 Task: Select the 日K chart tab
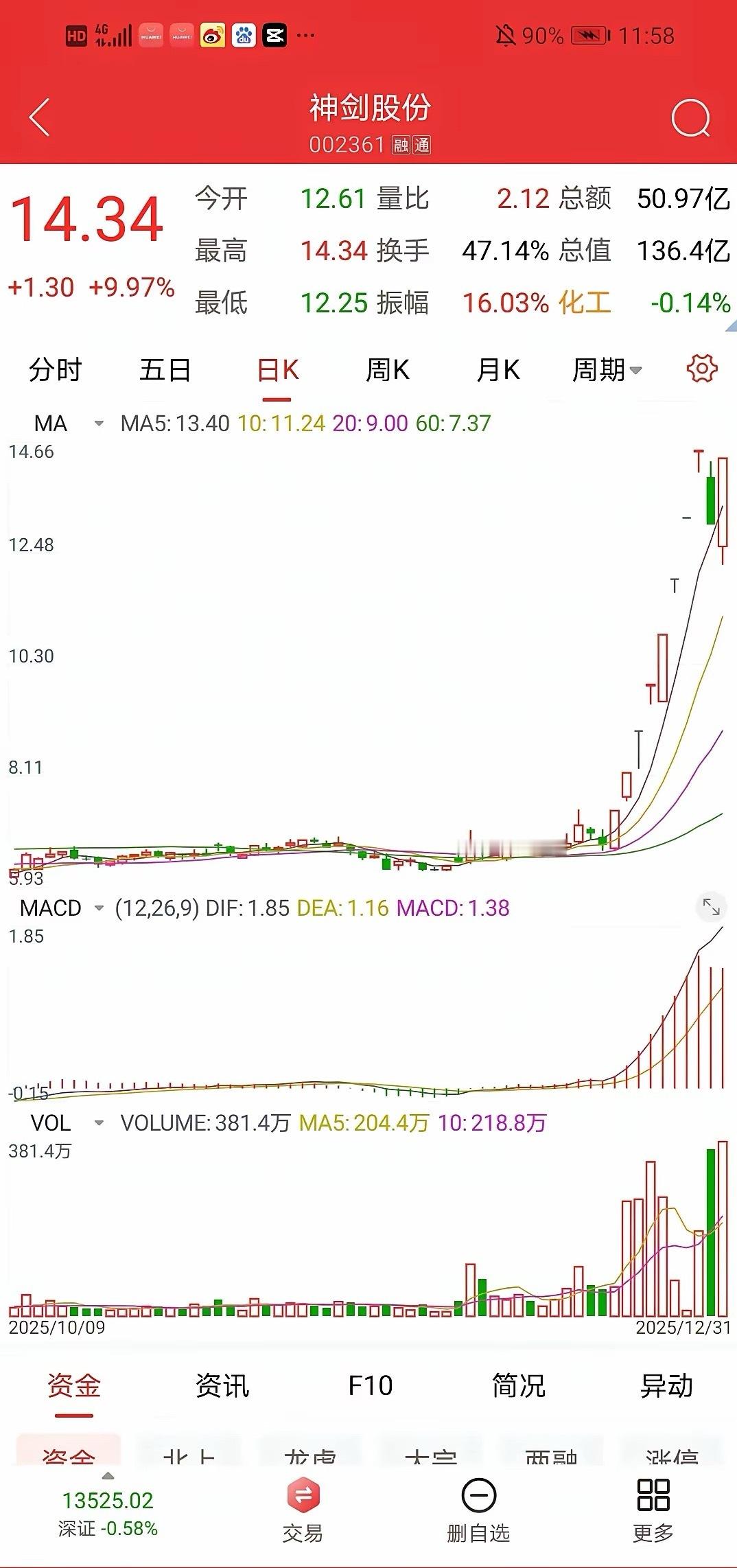tap(277, 370)
